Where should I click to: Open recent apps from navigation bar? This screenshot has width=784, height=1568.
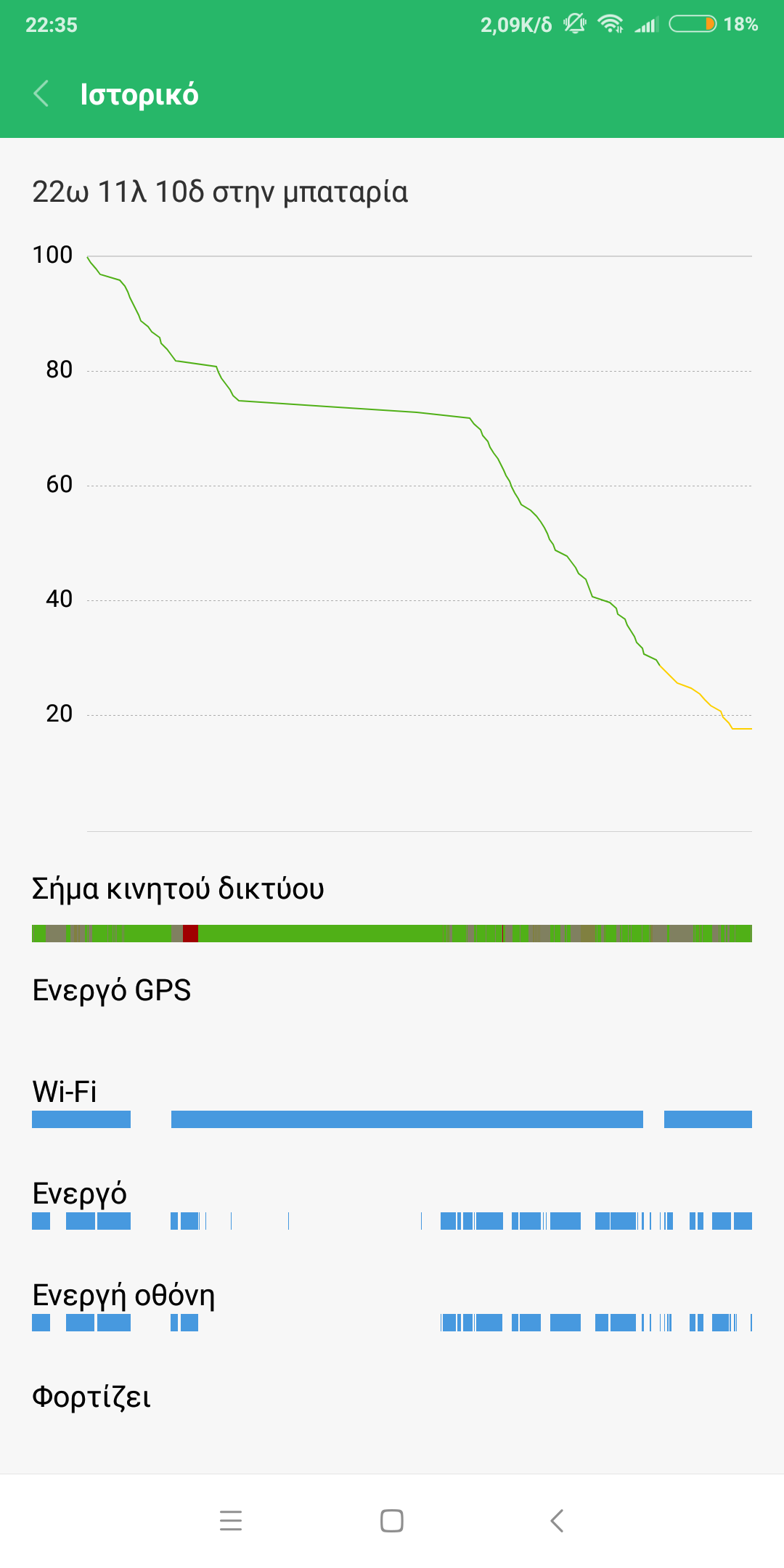point(231,1520)
